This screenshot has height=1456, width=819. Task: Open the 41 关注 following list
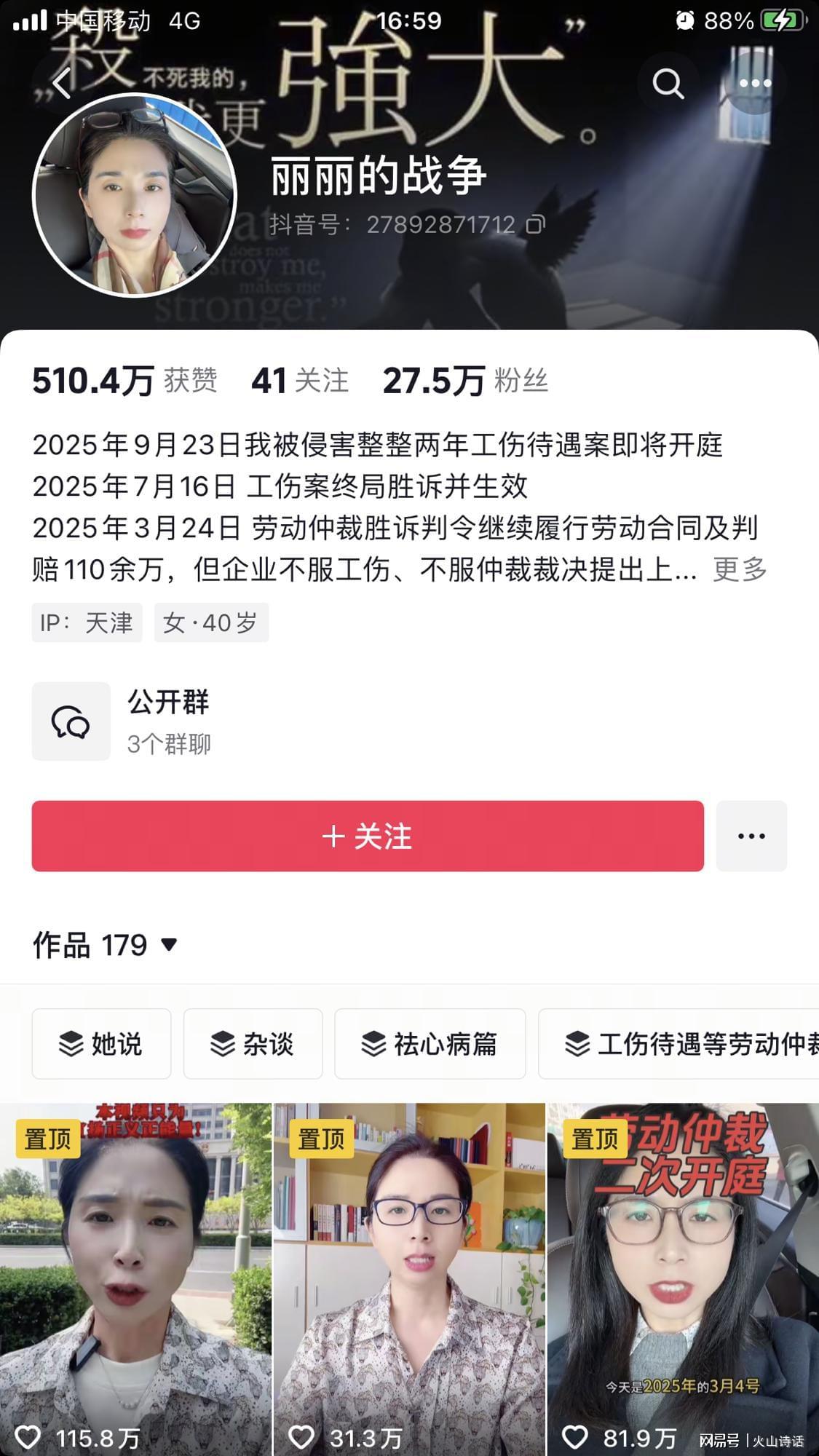point(300,381)
